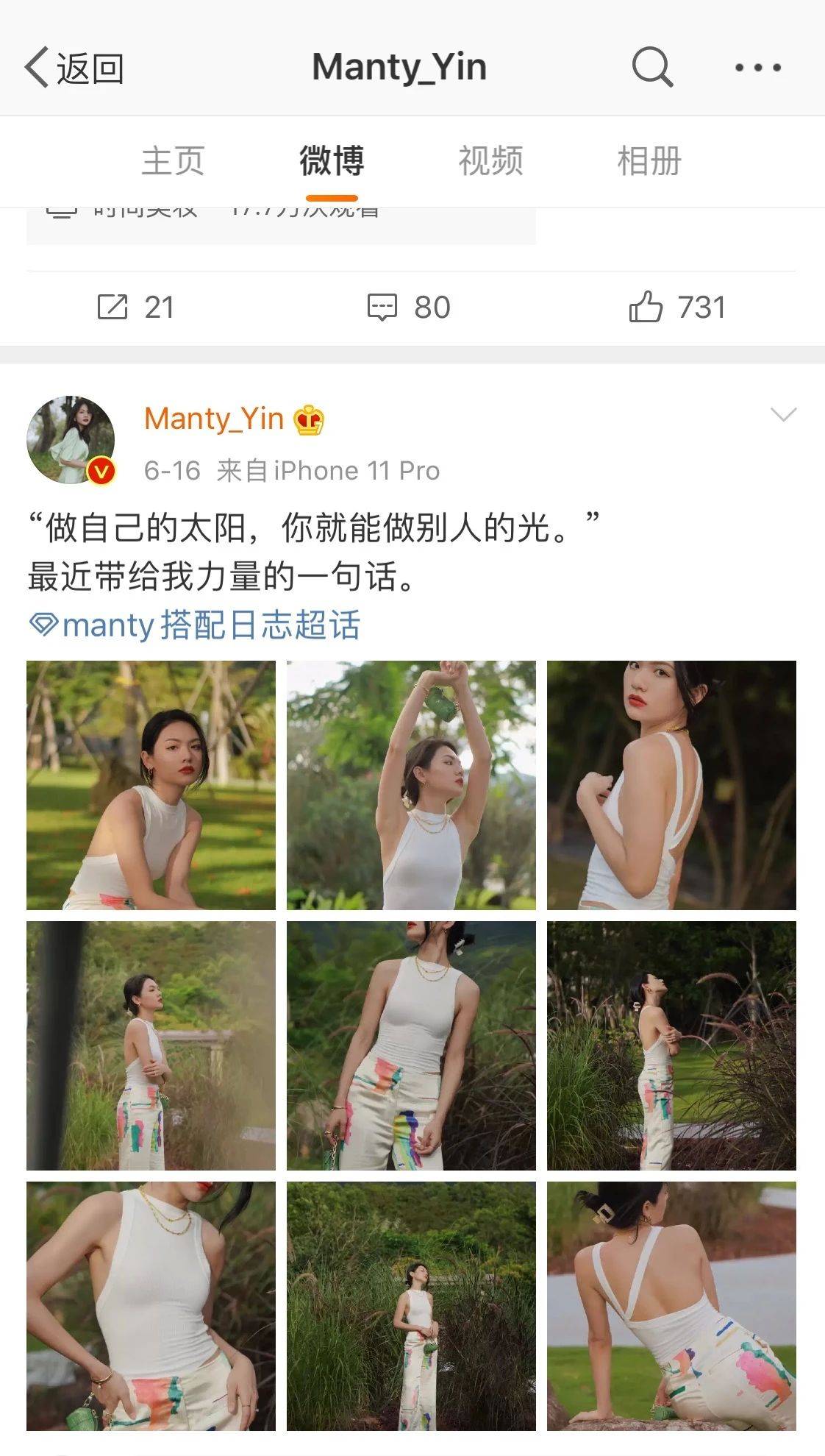The image size is (825, 1456).
Task: Expand the chevron menu on the 6-16 post
Action: pos(783,415)
